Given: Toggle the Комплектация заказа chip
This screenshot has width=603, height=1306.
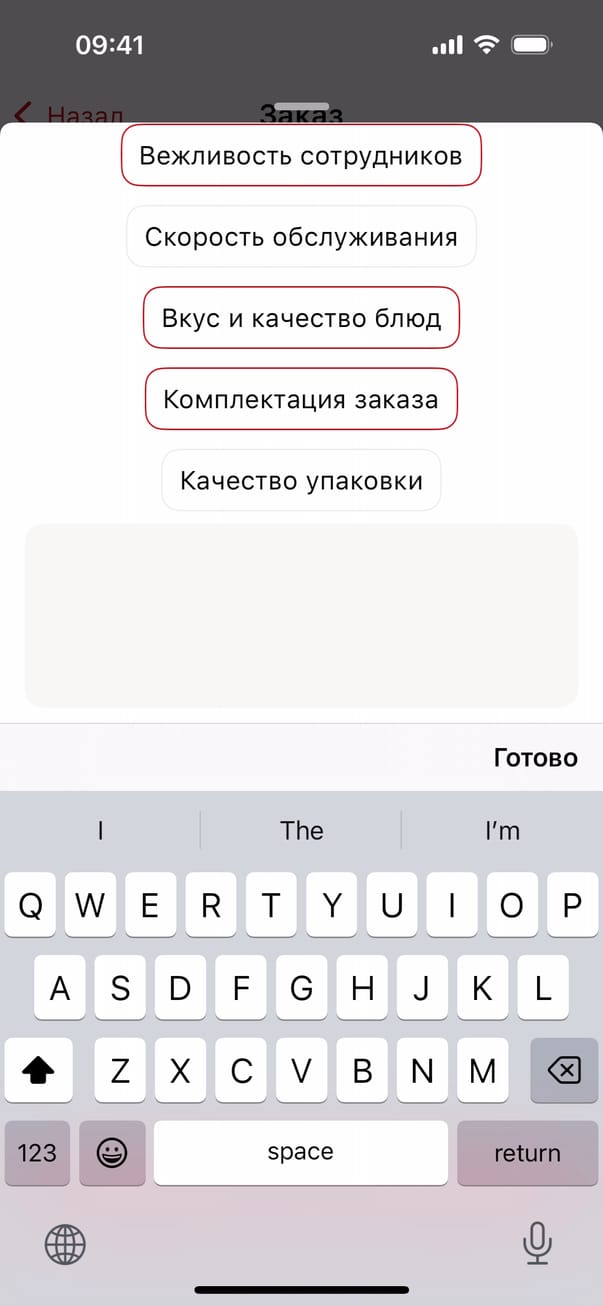Looking at the screenshot, I should click(x=301, y=400).
